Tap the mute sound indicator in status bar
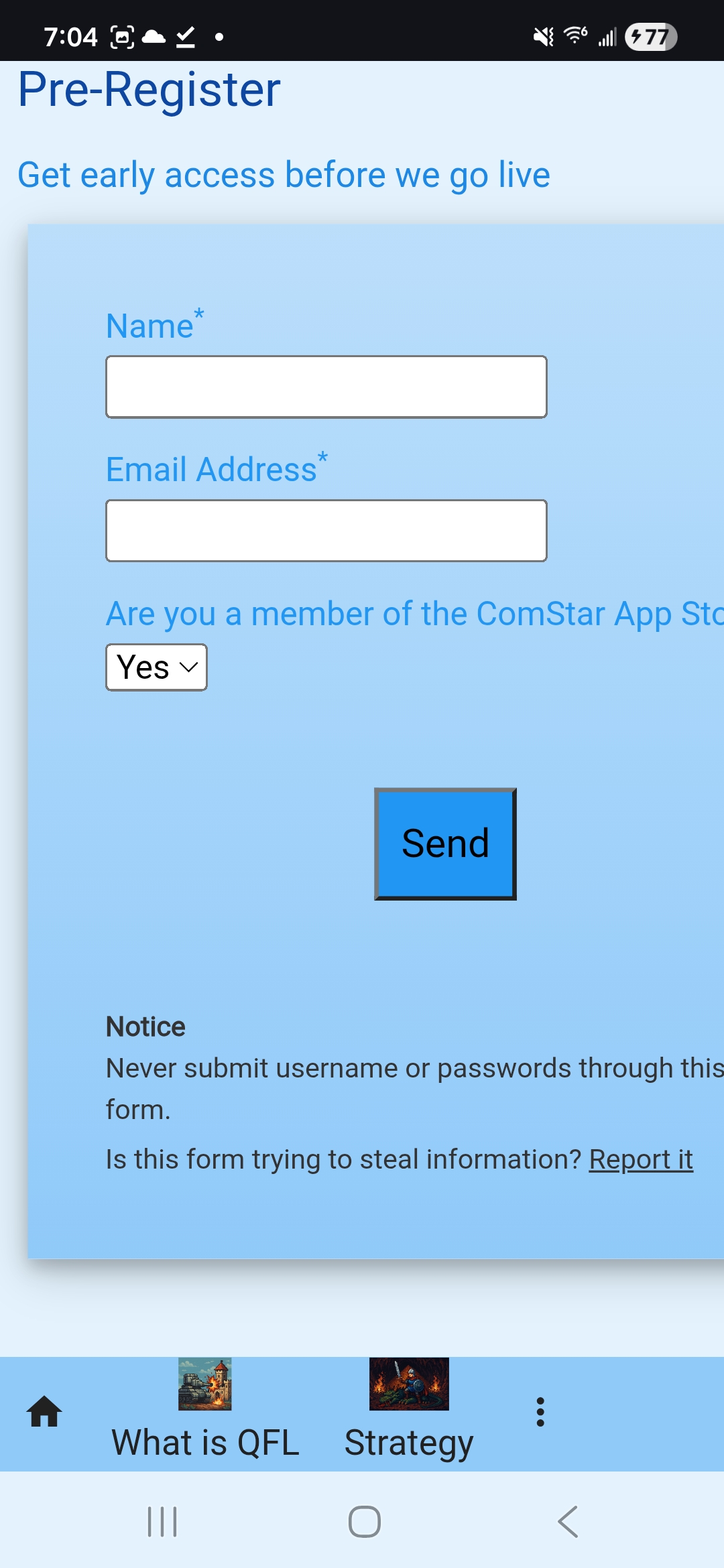Screen dimensions: 724x1568 click(x=542, y=37)
